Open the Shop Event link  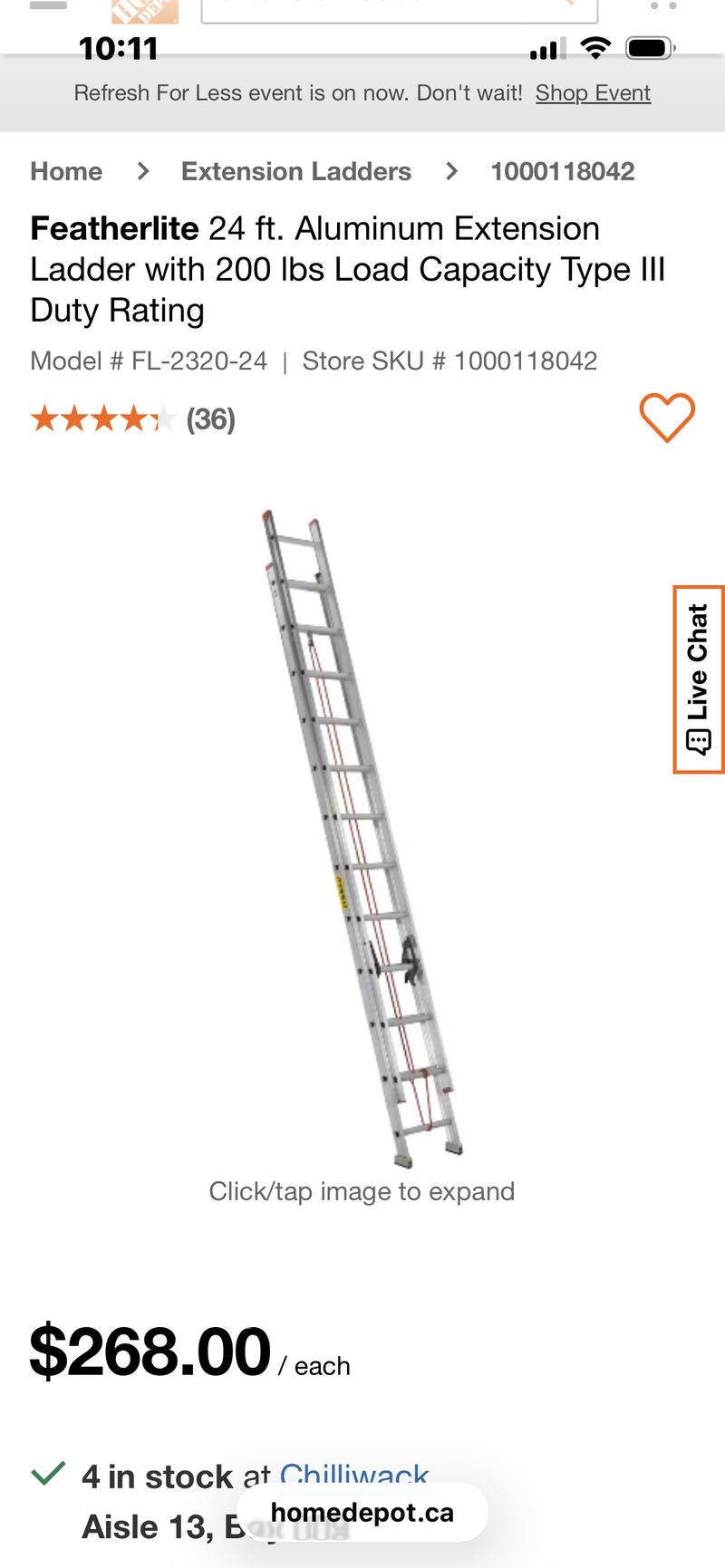[x=593, y=93]
